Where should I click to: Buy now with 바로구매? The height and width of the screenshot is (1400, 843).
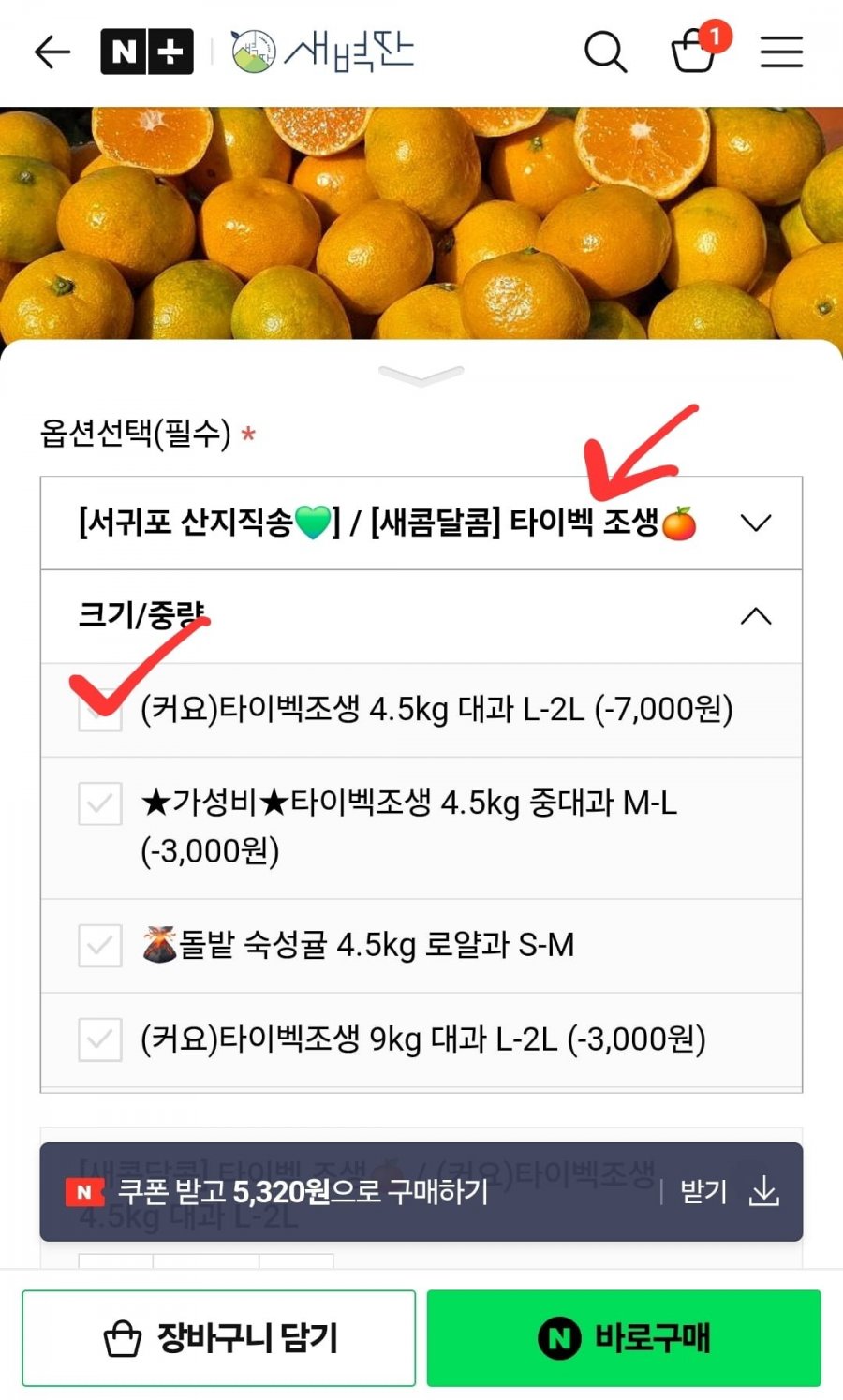(x=624, y=1337)
